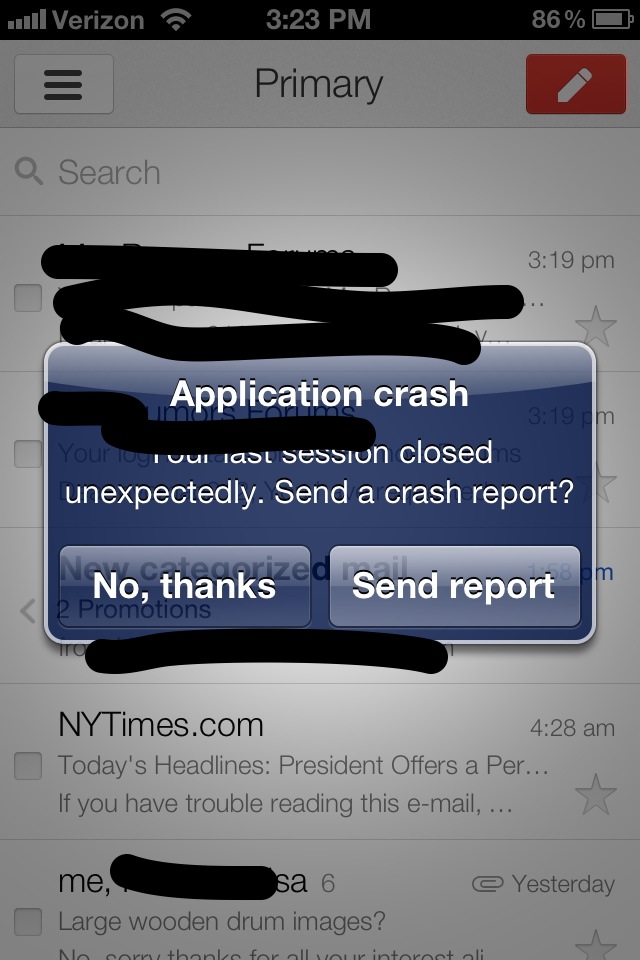Compose a new email
The height and width of the screenshot is (960, 640).
(x=575, y=85)
